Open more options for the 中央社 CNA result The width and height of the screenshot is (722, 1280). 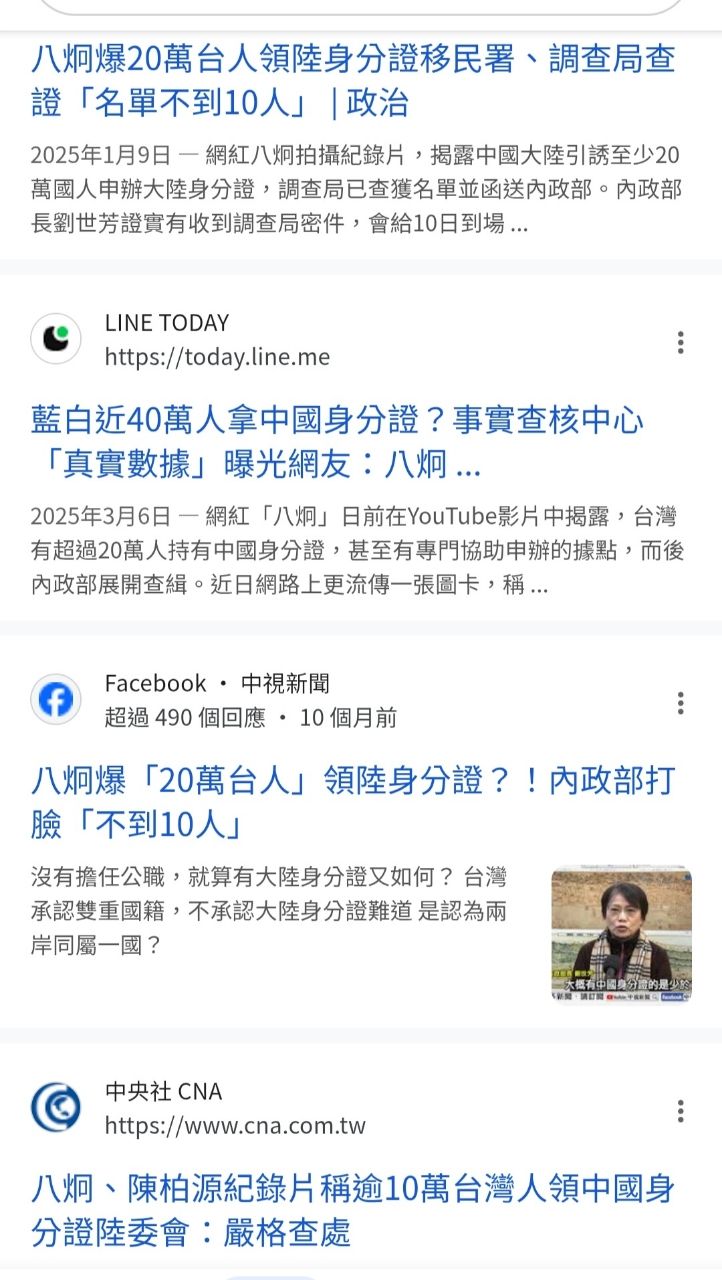[680, 1111]
